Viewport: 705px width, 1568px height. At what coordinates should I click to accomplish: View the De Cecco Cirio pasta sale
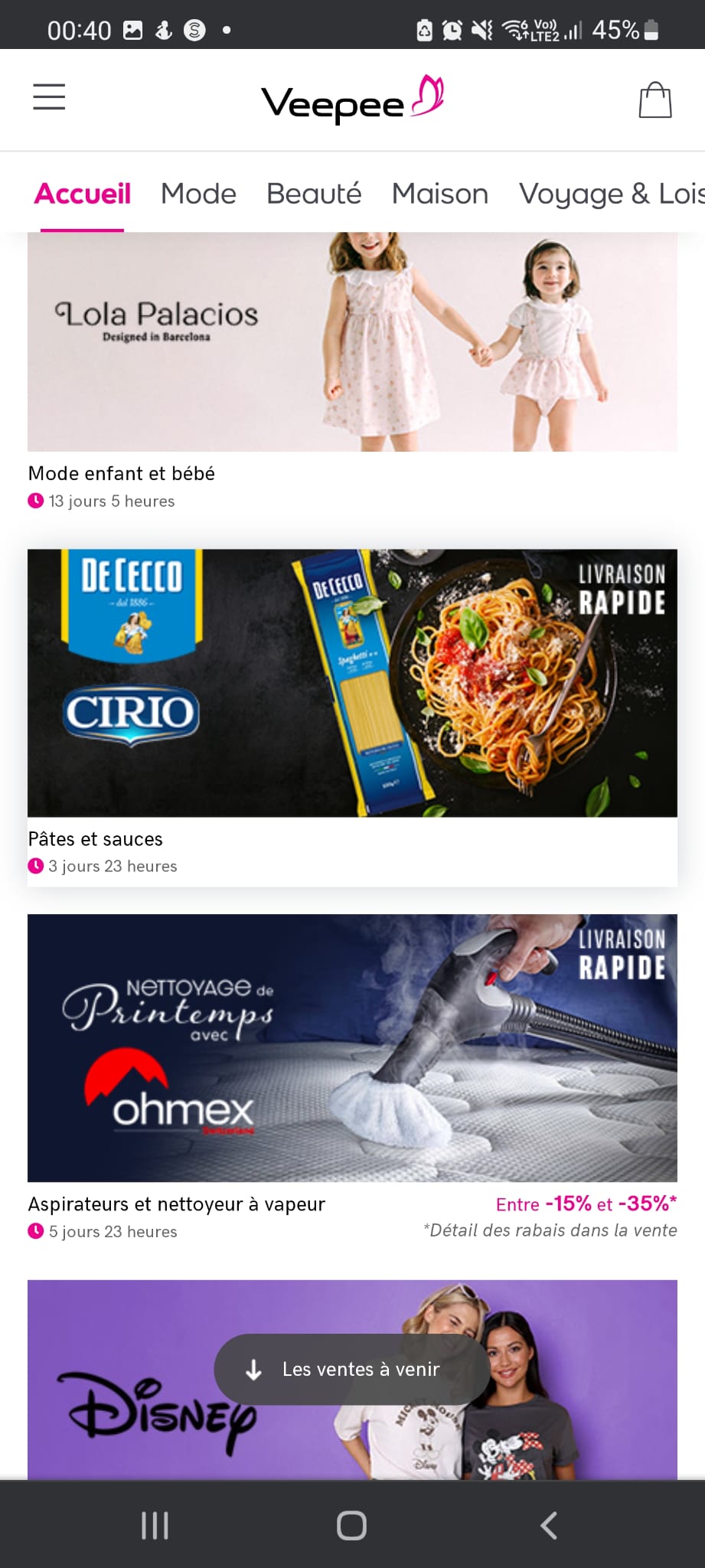point(352,683)
